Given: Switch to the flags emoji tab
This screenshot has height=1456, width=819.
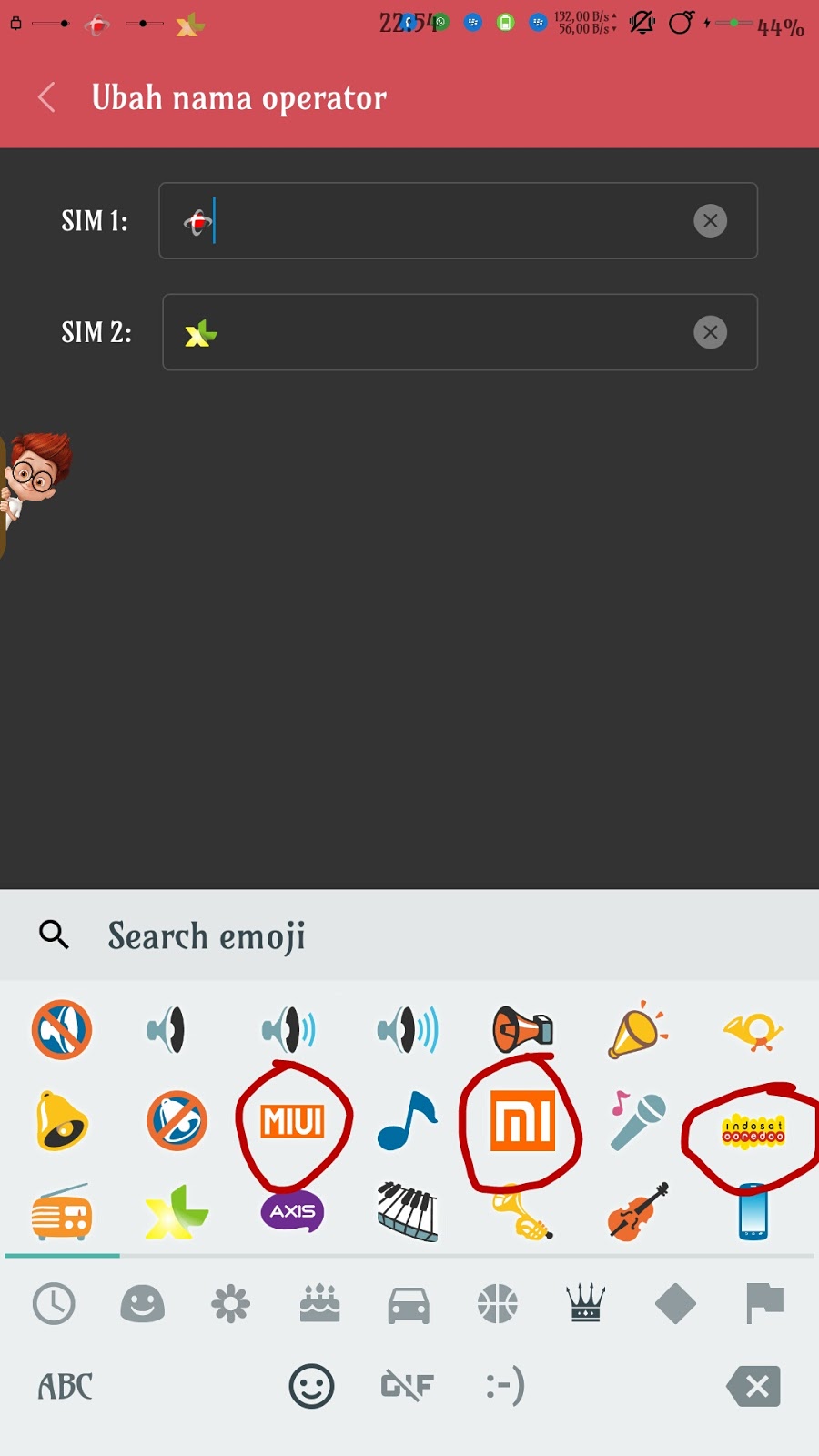Looking at the screenshot, I should [x=763, y=1304].
